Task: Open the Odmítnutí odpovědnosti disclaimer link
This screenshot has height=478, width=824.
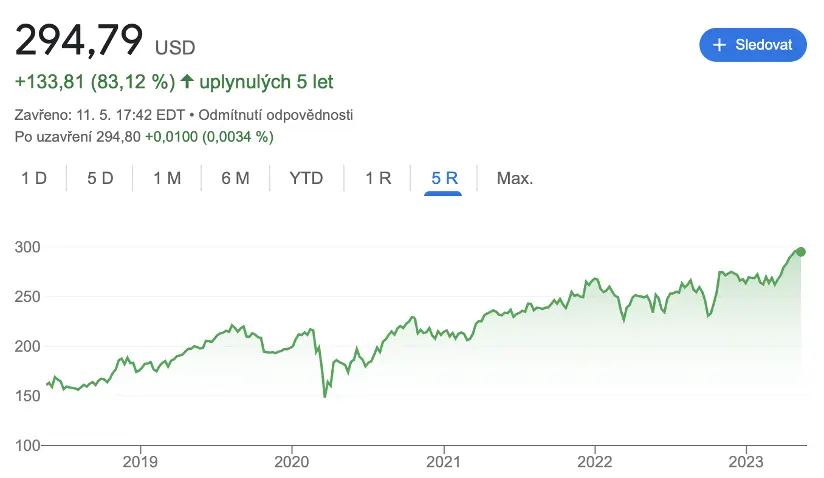Action: click(x=275, y=115)
